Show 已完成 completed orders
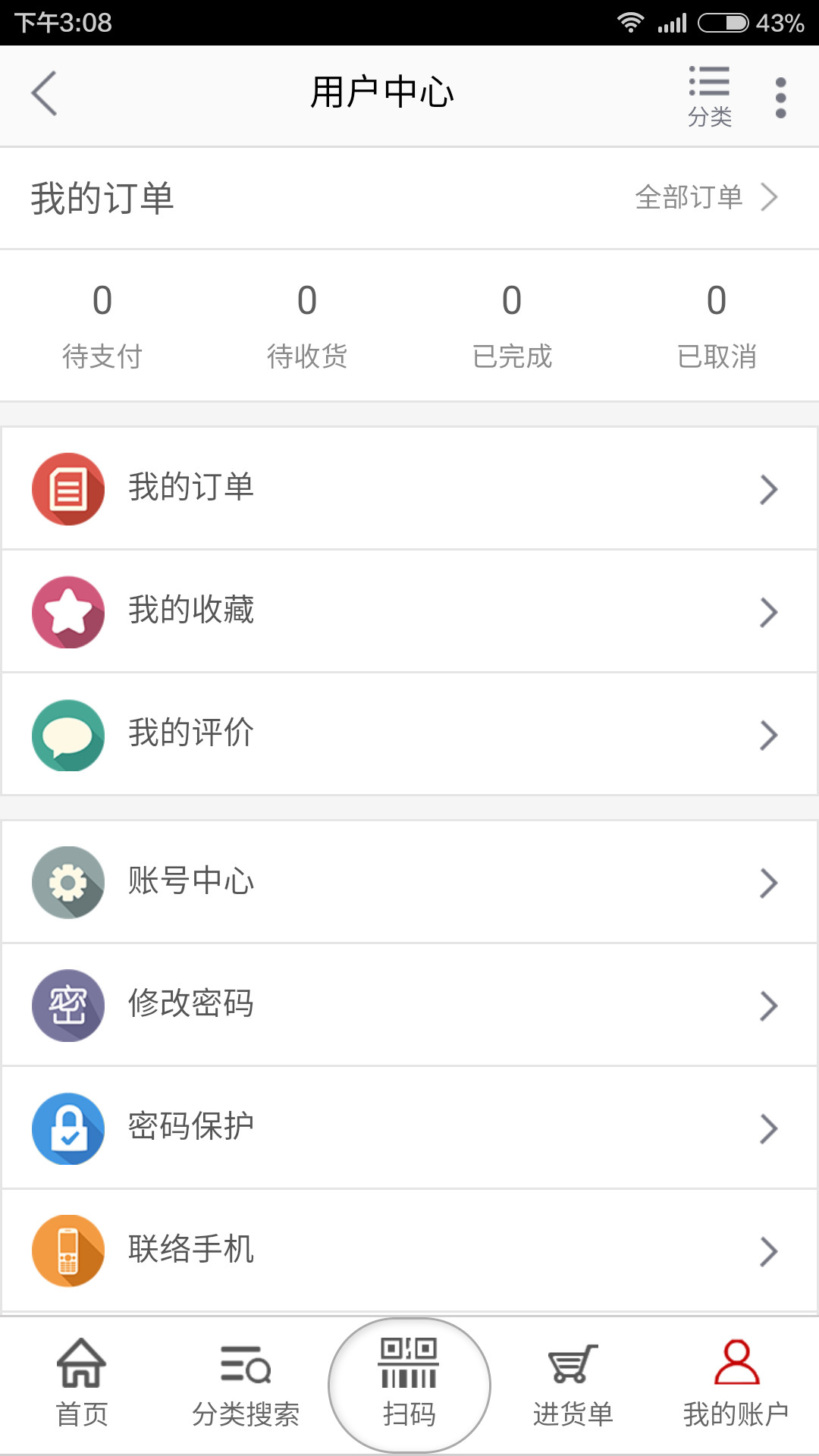 click(x=512, y=326)
